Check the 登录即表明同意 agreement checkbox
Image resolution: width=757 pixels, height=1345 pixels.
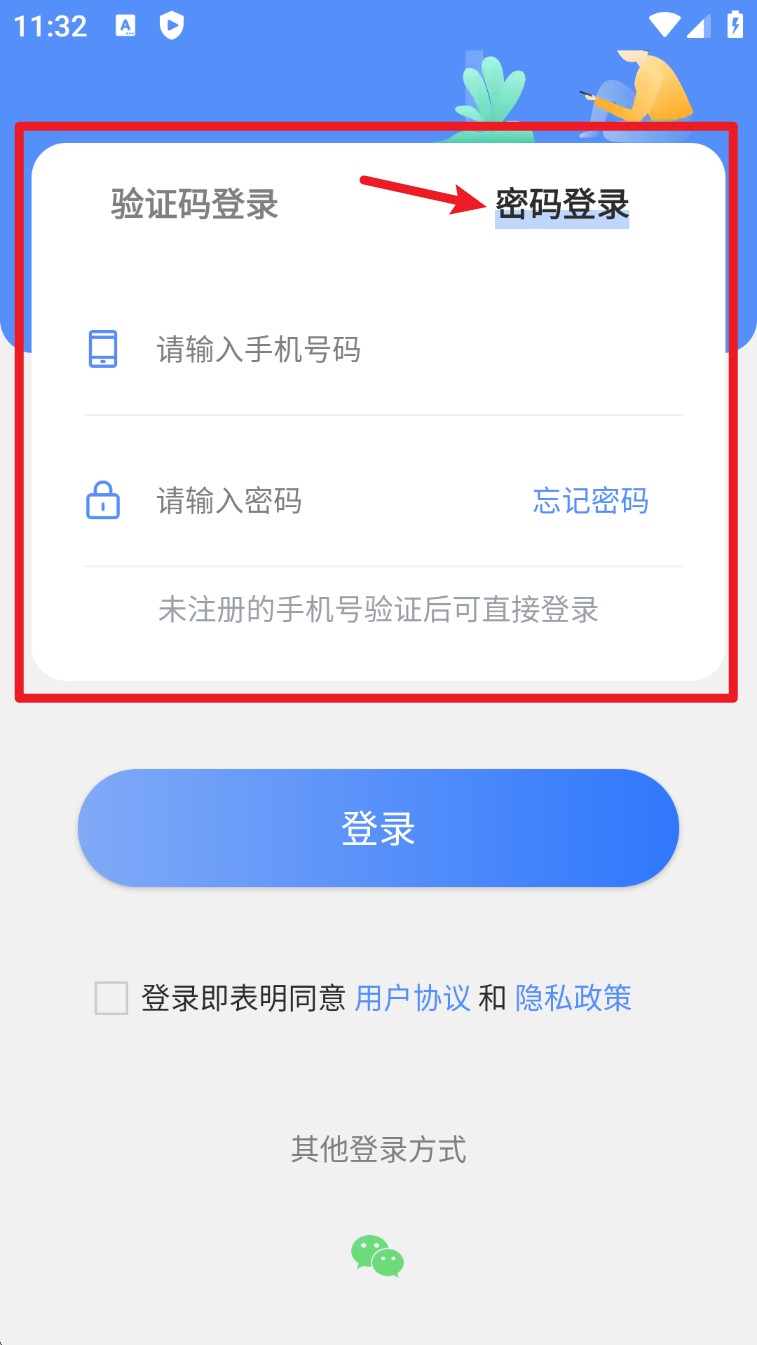(x=111, y=998)
